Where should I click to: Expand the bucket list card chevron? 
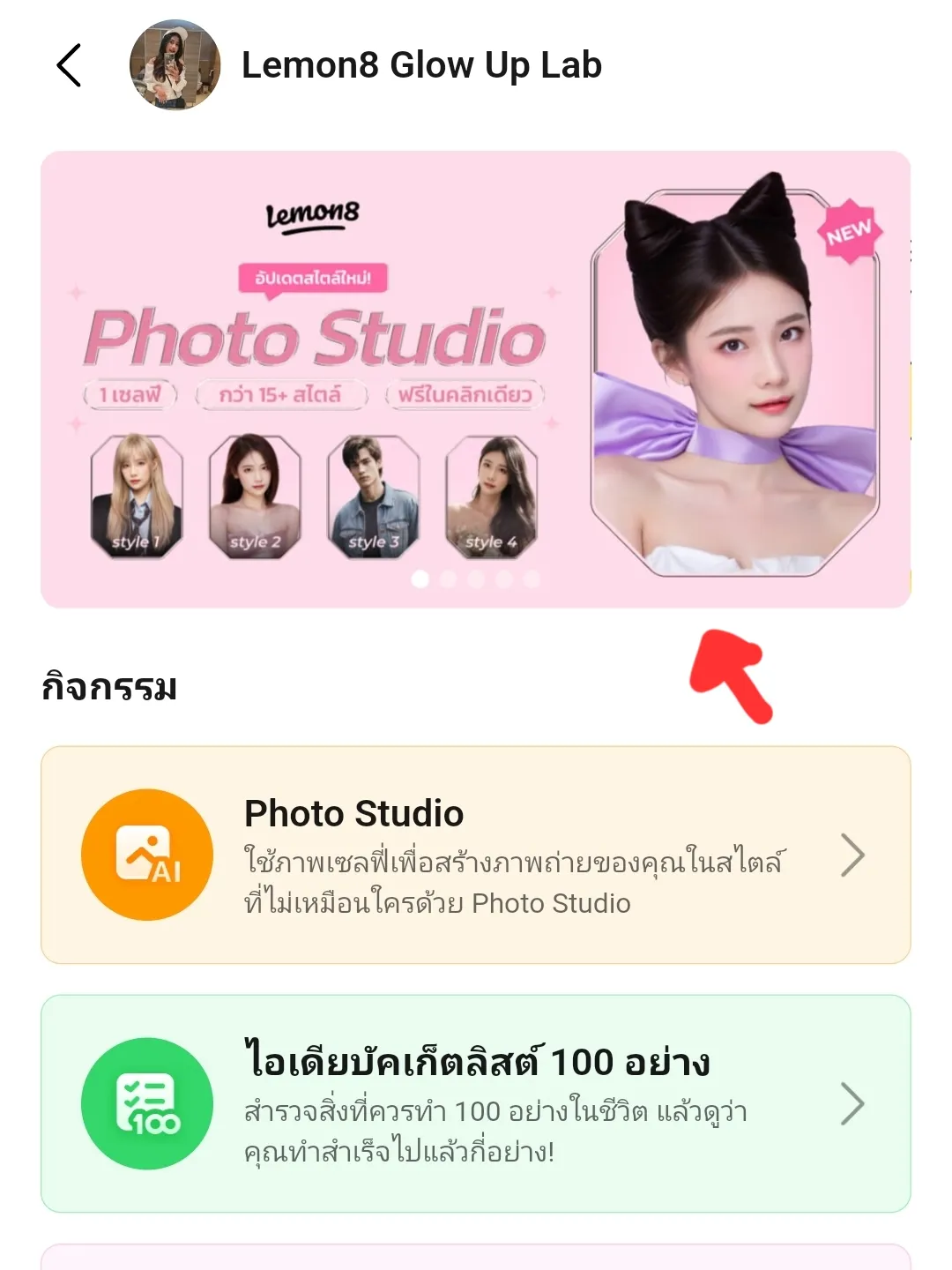852,1102
